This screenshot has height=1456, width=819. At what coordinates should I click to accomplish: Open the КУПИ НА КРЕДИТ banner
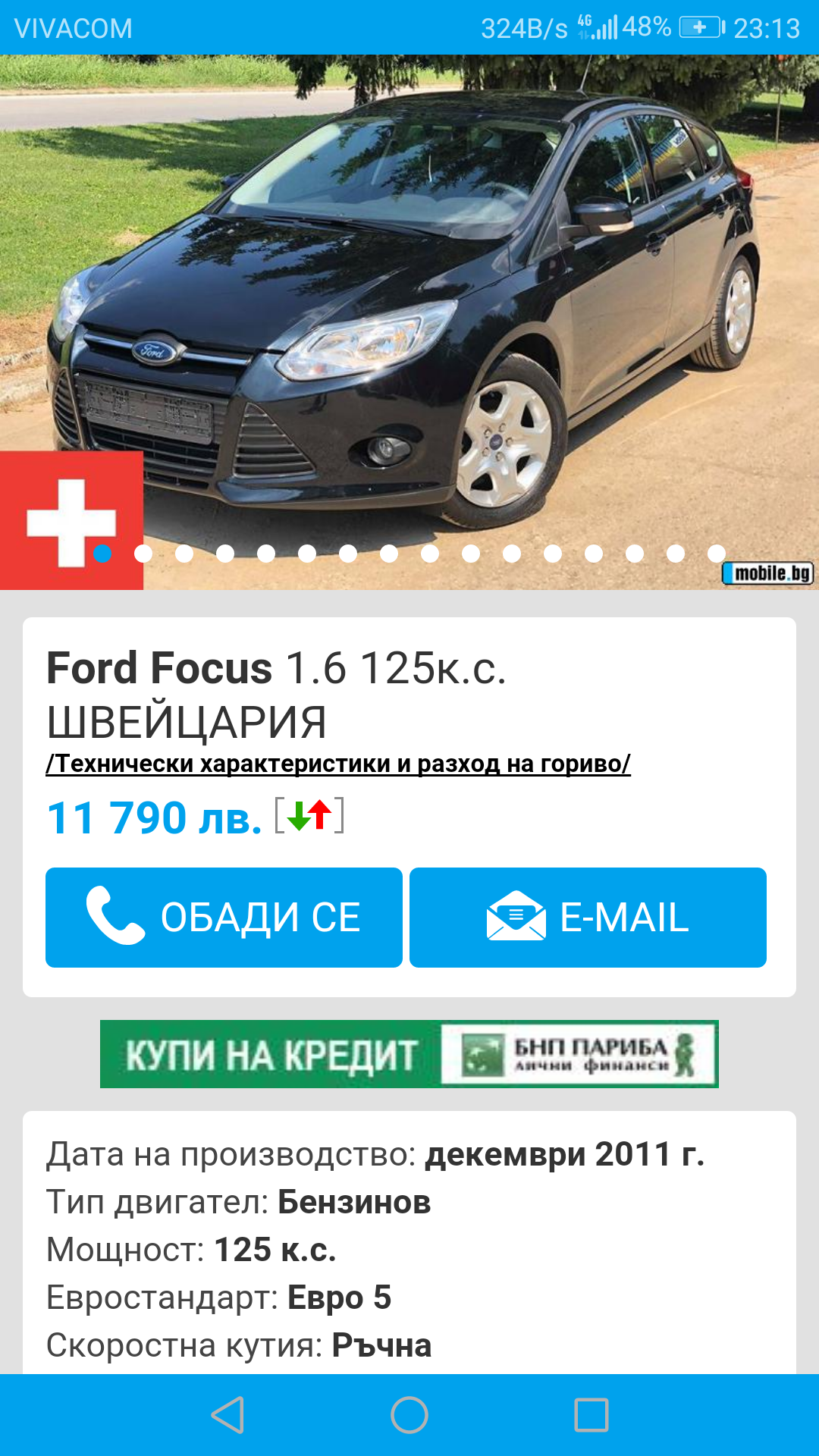[409, 1054]
